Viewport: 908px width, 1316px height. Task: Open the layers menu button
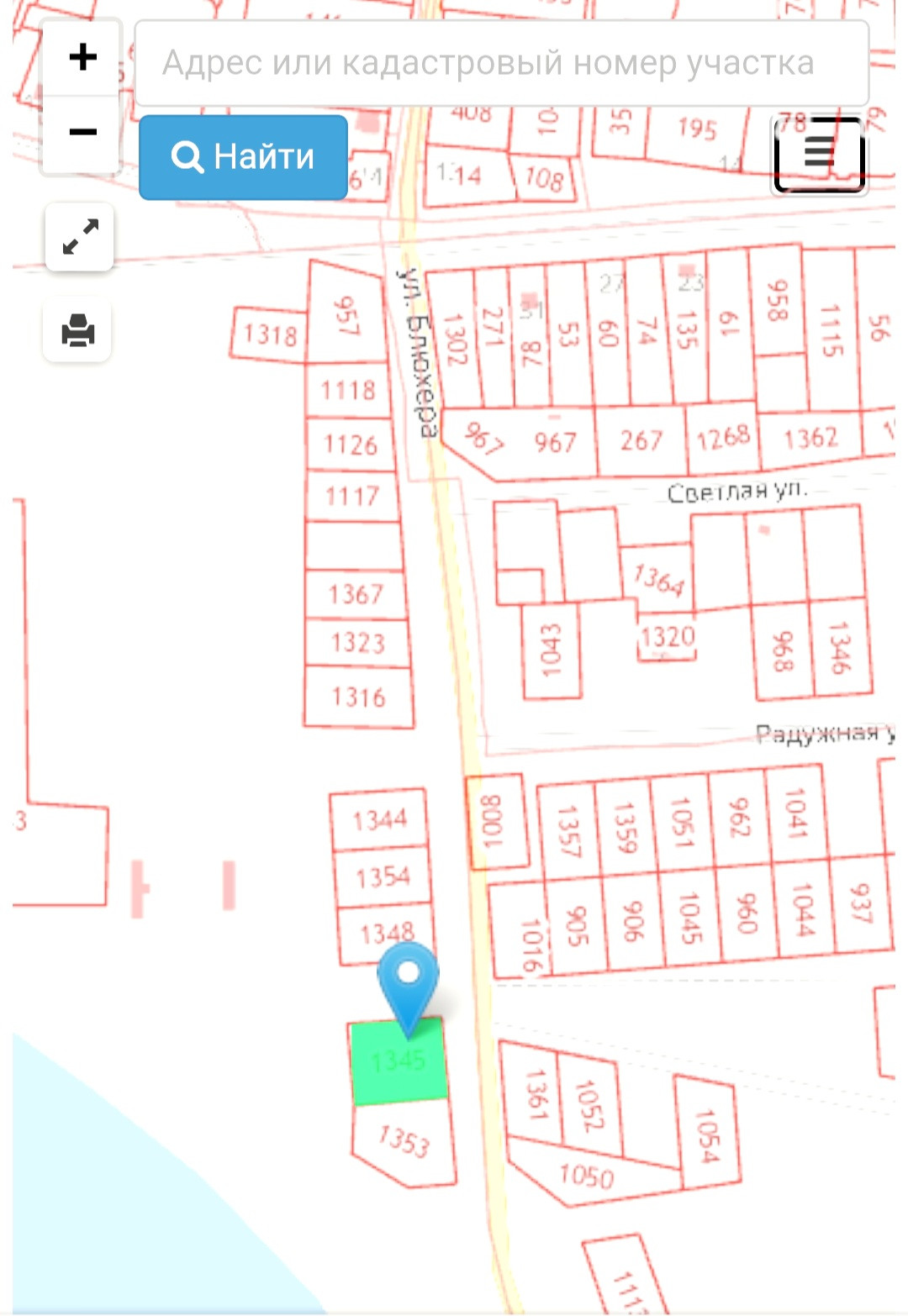(x=819, y=154)
